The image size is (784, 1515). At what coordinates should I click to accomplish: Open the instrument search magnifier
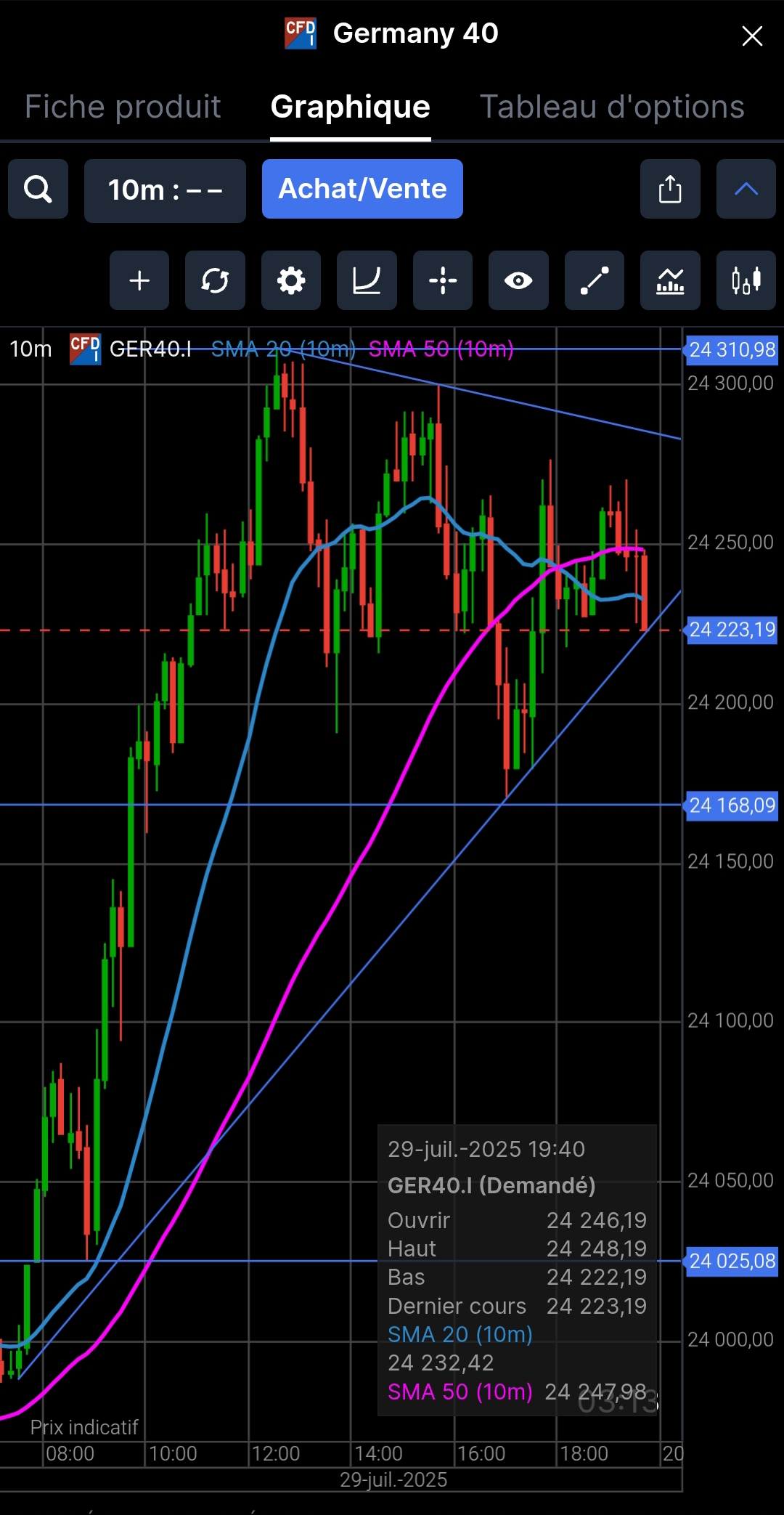38,190
